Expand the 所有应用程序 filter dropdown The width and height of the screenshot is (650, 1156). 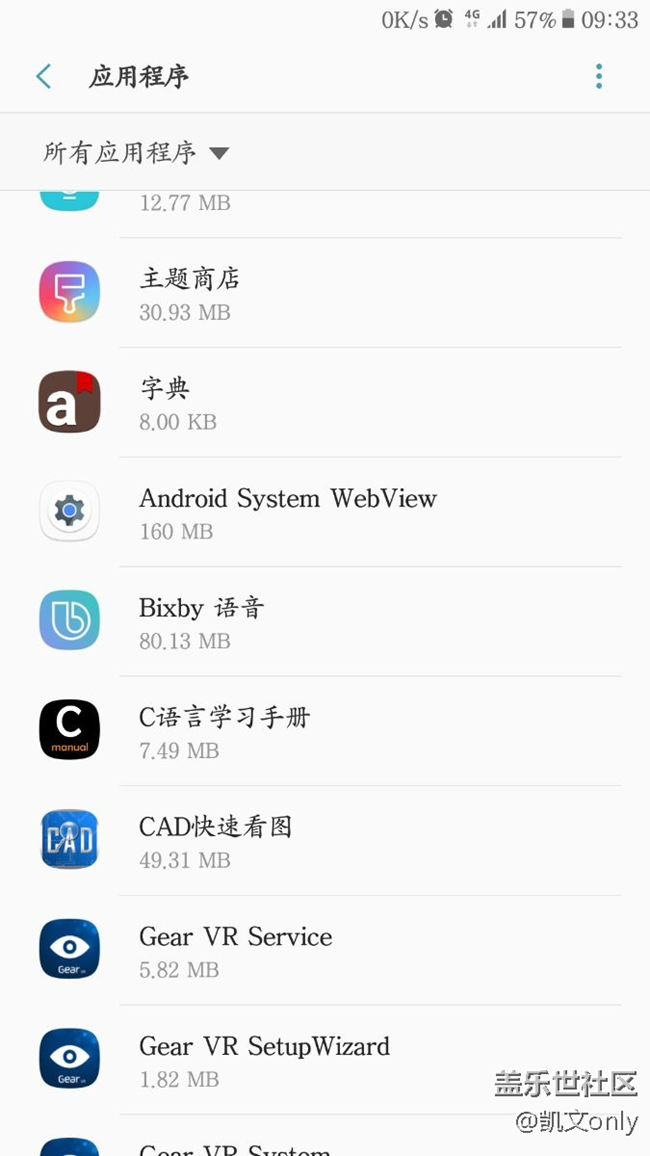point(136,153)
